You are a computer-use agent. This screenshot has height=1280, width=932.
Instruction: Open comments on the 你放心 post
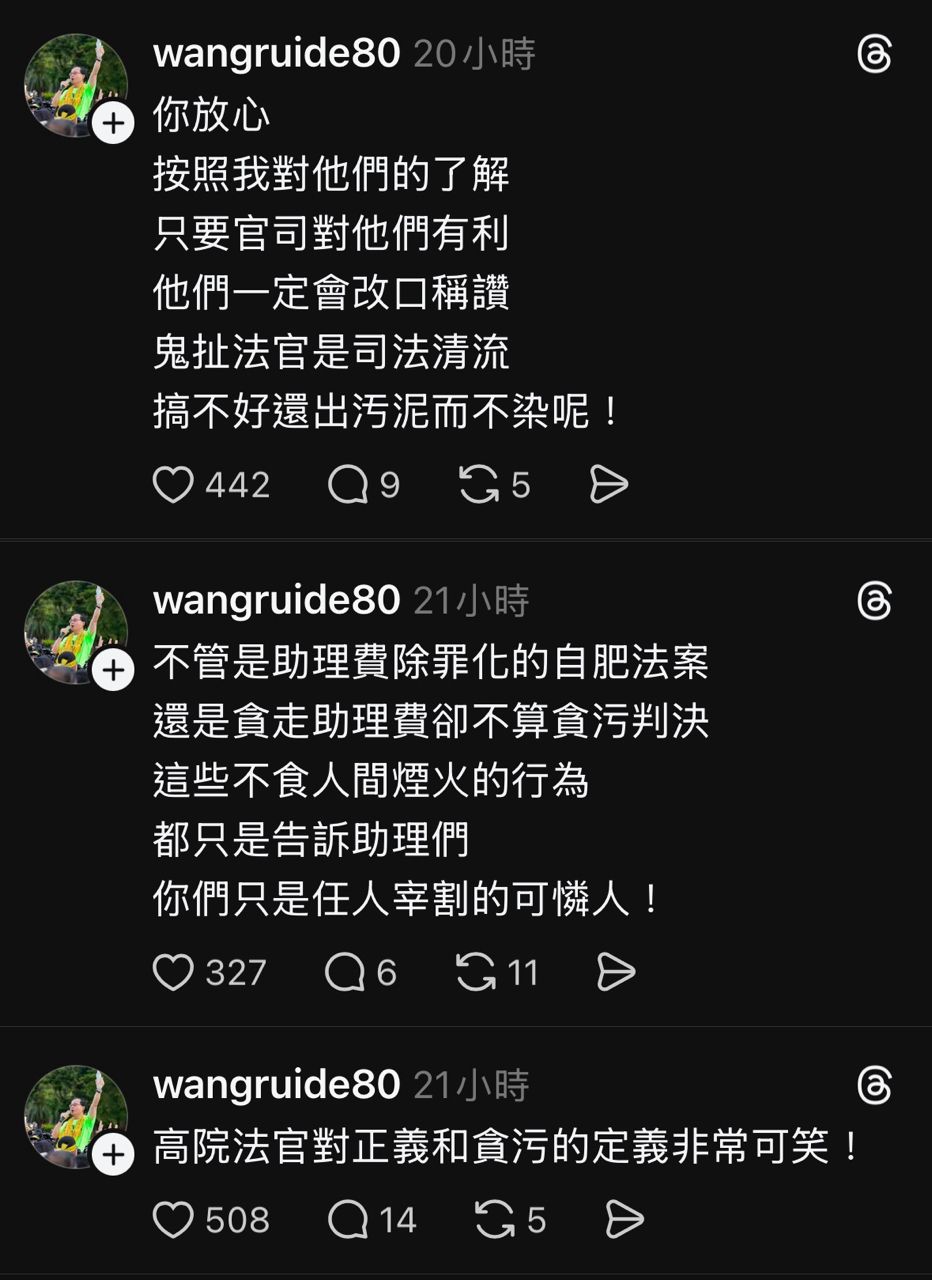click(348, 485)
